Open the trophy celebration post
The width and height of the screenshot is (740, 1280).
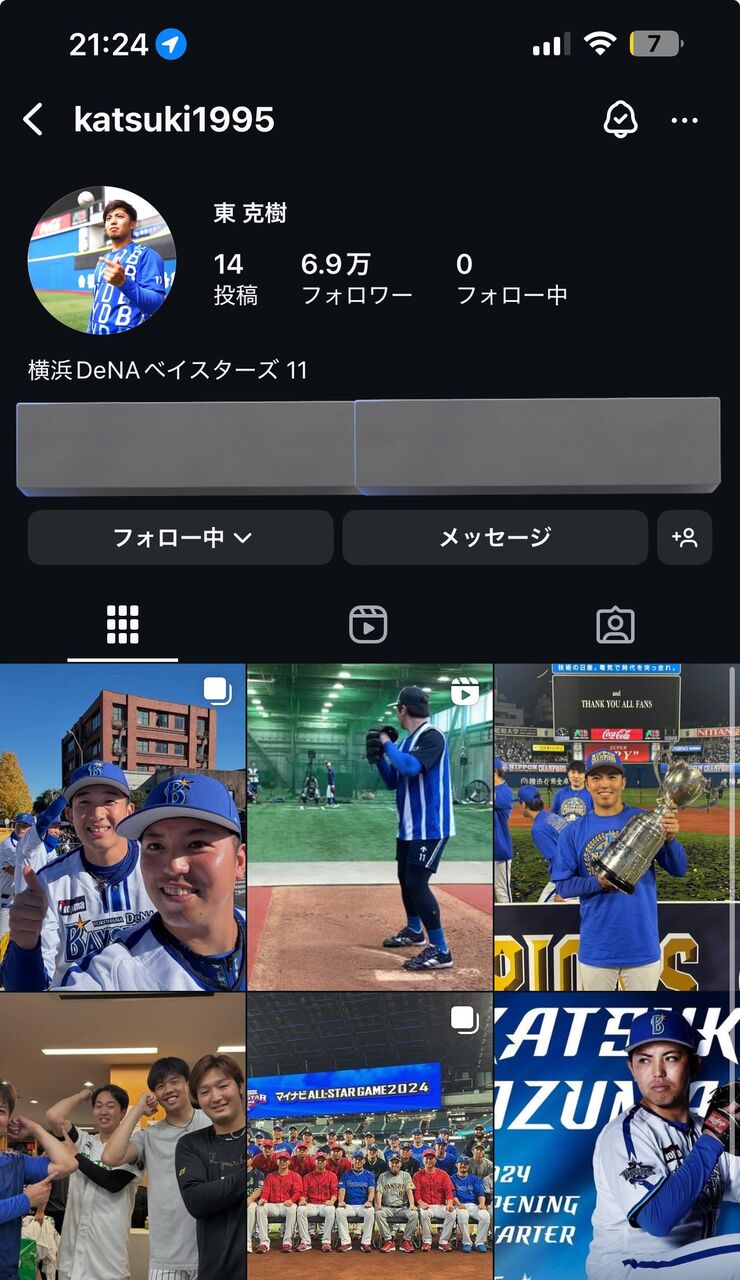tap(616, 827)
